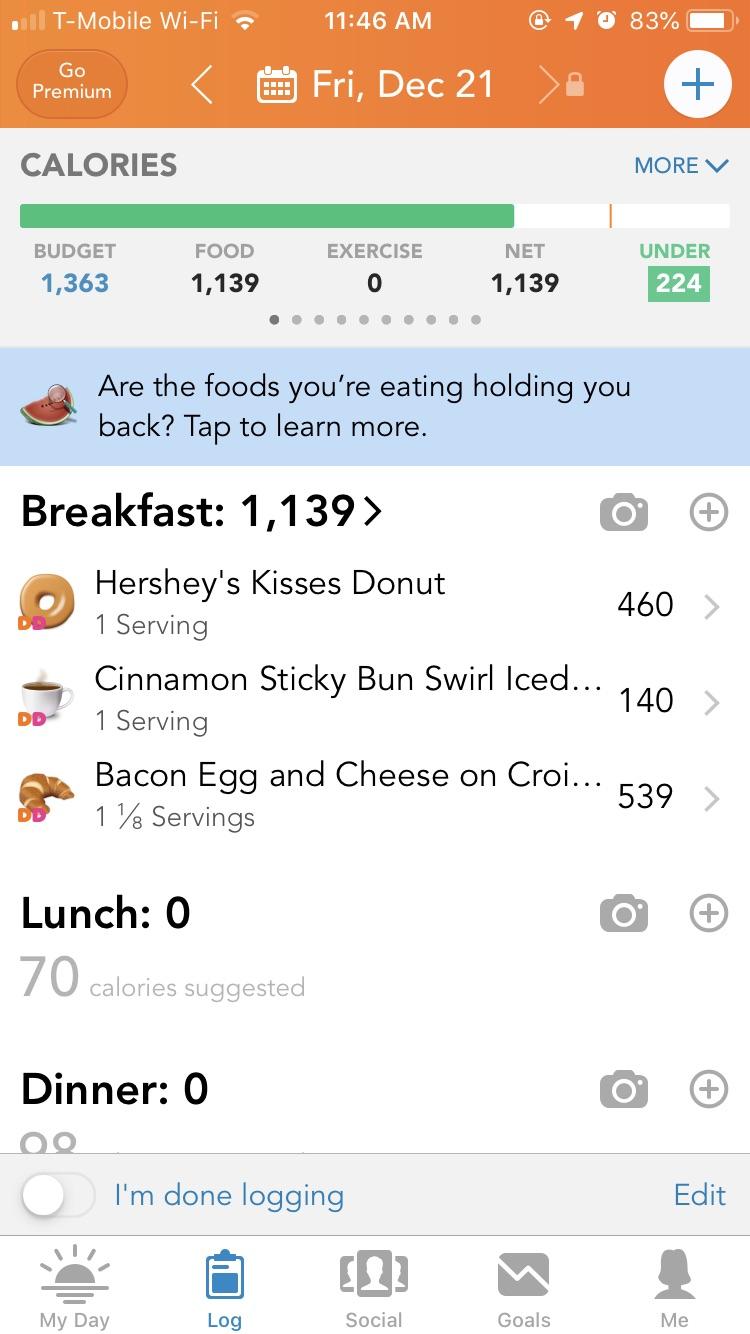Viewport: 750px width, 1334px height.
Task: Open the Social section from bottom bar
Action: click(374, 1287)
